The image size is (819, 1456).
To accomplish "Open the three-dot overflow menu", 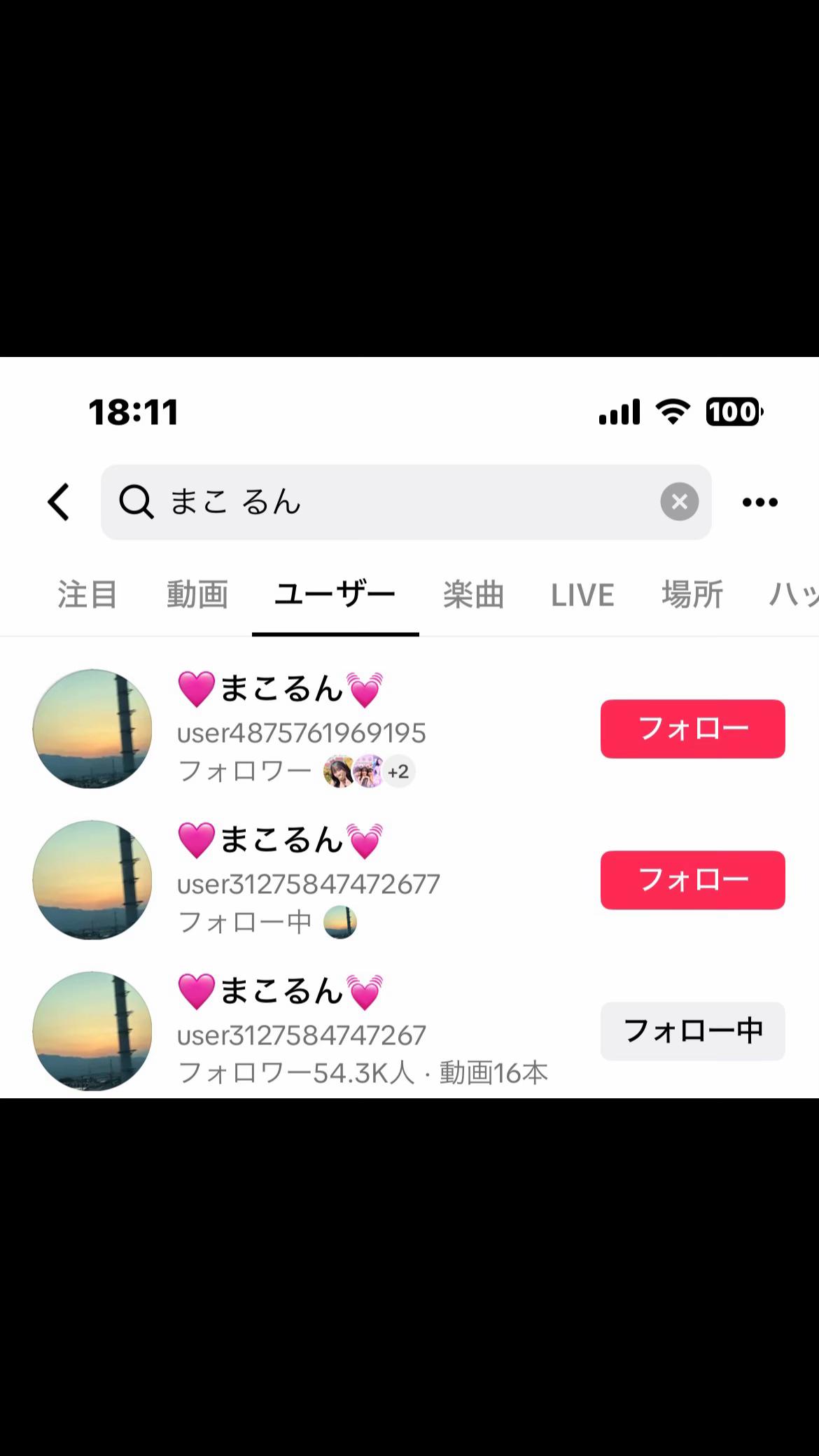I will point(759,502).
